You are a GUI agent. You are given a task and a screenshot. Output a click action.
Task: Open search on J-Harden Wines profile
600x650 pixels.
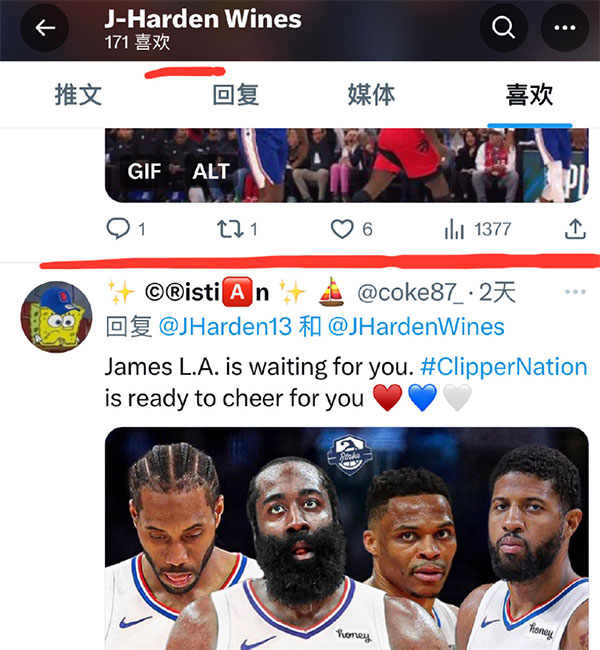coord(503,28)
